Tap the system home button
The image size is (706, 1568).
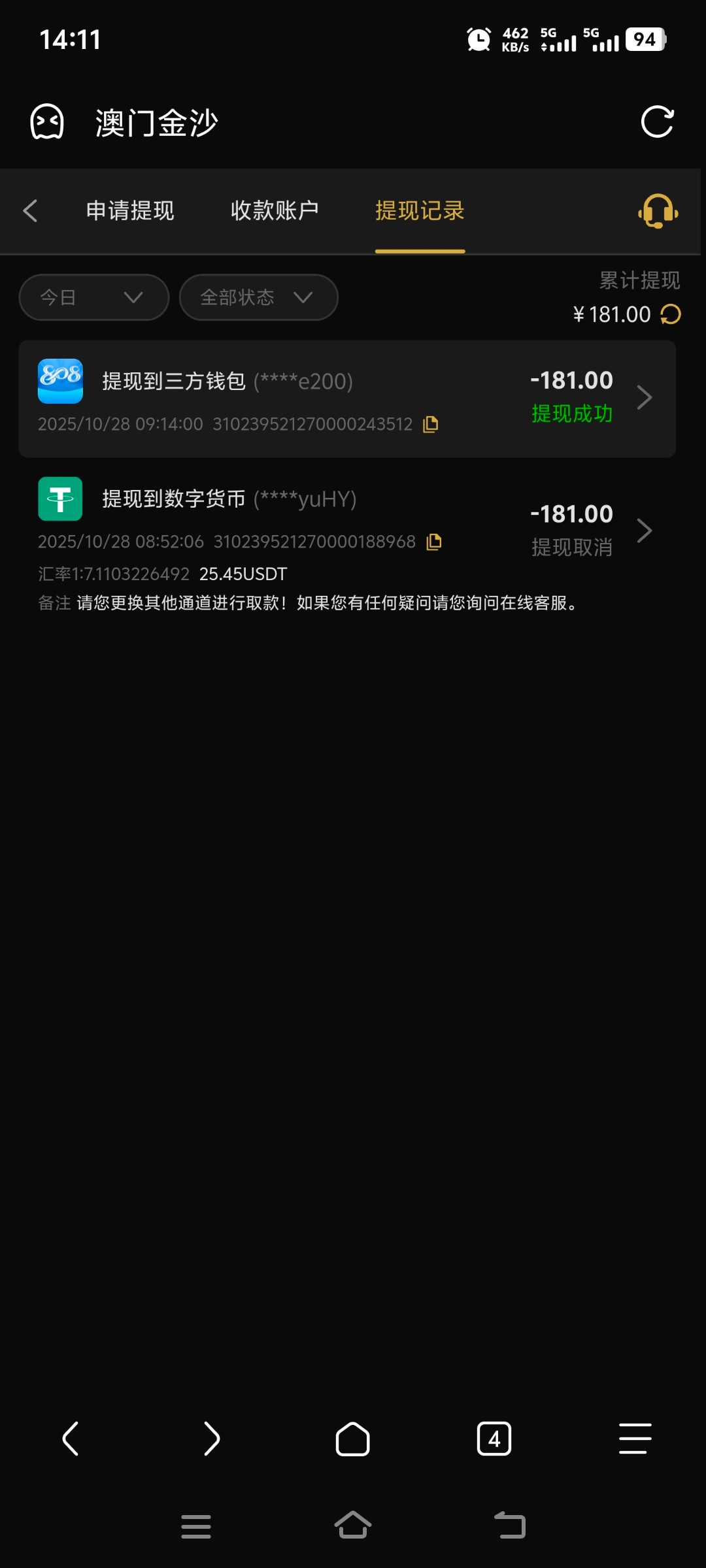[353, 1526]
